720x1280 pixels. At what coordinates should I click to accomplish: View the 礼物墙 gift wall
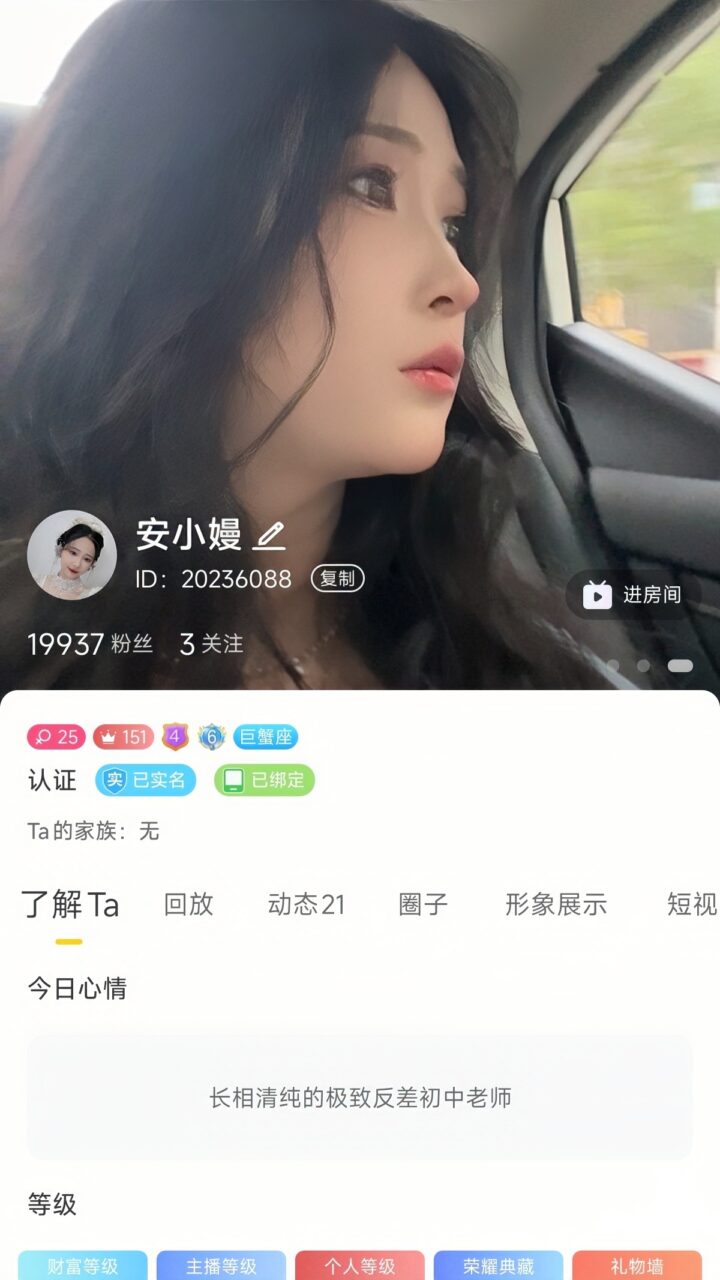pyautogui.click(x=637, y=1265)
